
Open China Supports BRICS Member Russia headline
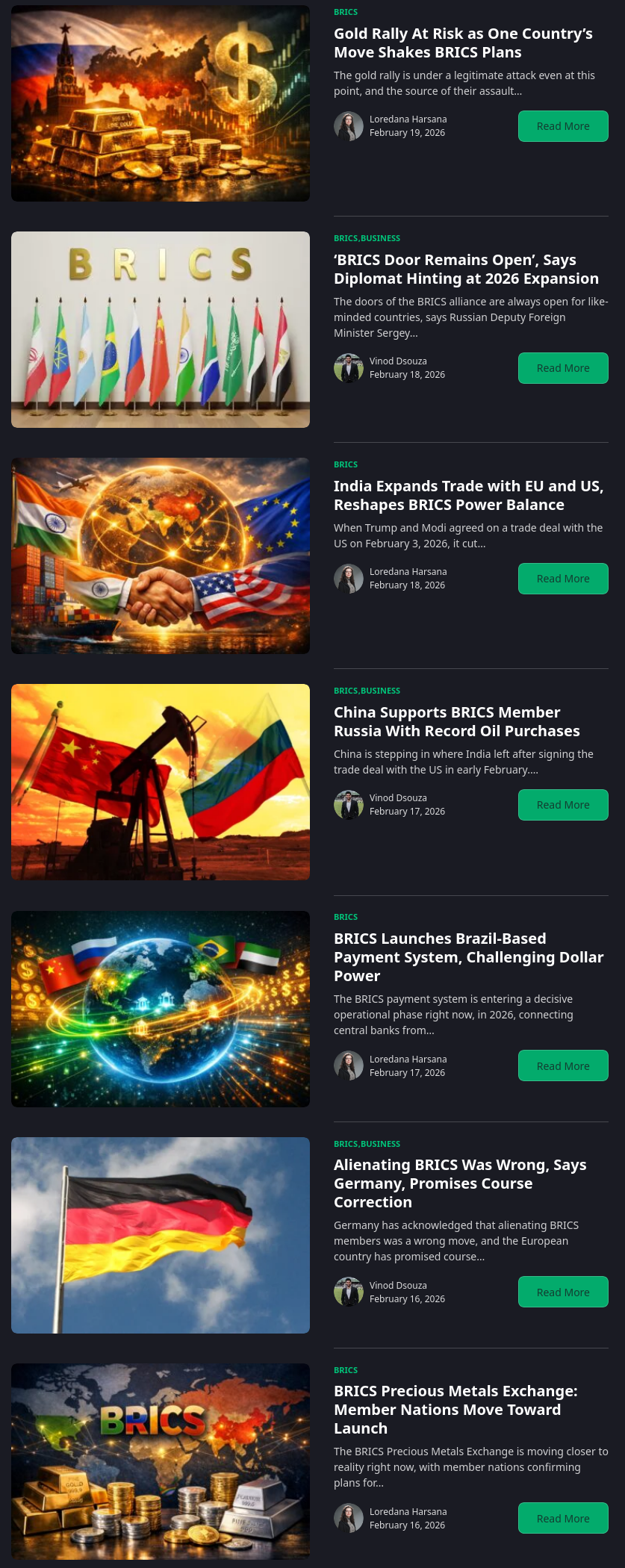coord(456,721)
